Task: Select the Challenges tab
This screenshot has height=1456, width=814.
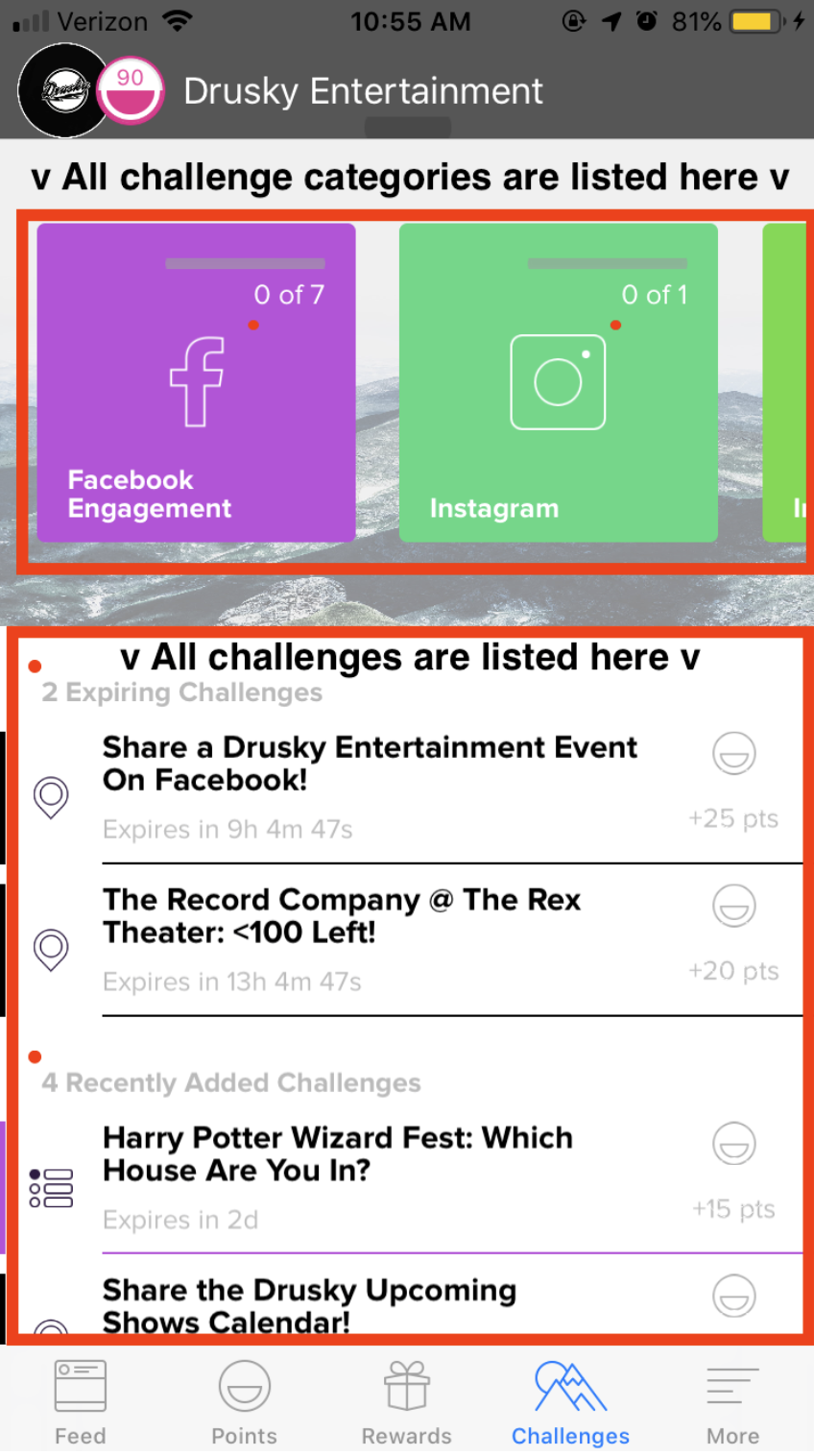Action: click(x=570, y=1402)
